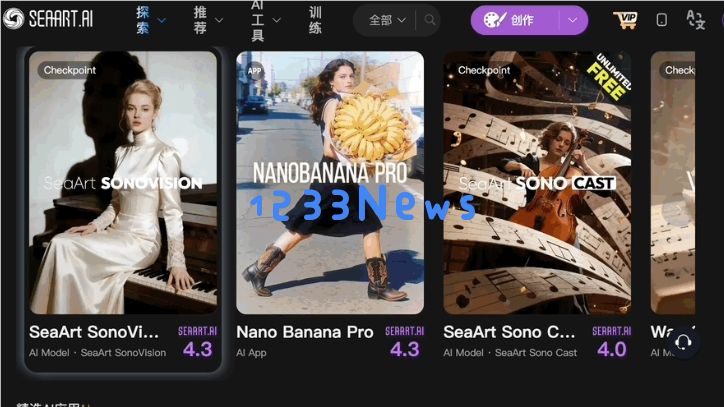Open the SeaArt Sono Cast model card

point(537,210)
